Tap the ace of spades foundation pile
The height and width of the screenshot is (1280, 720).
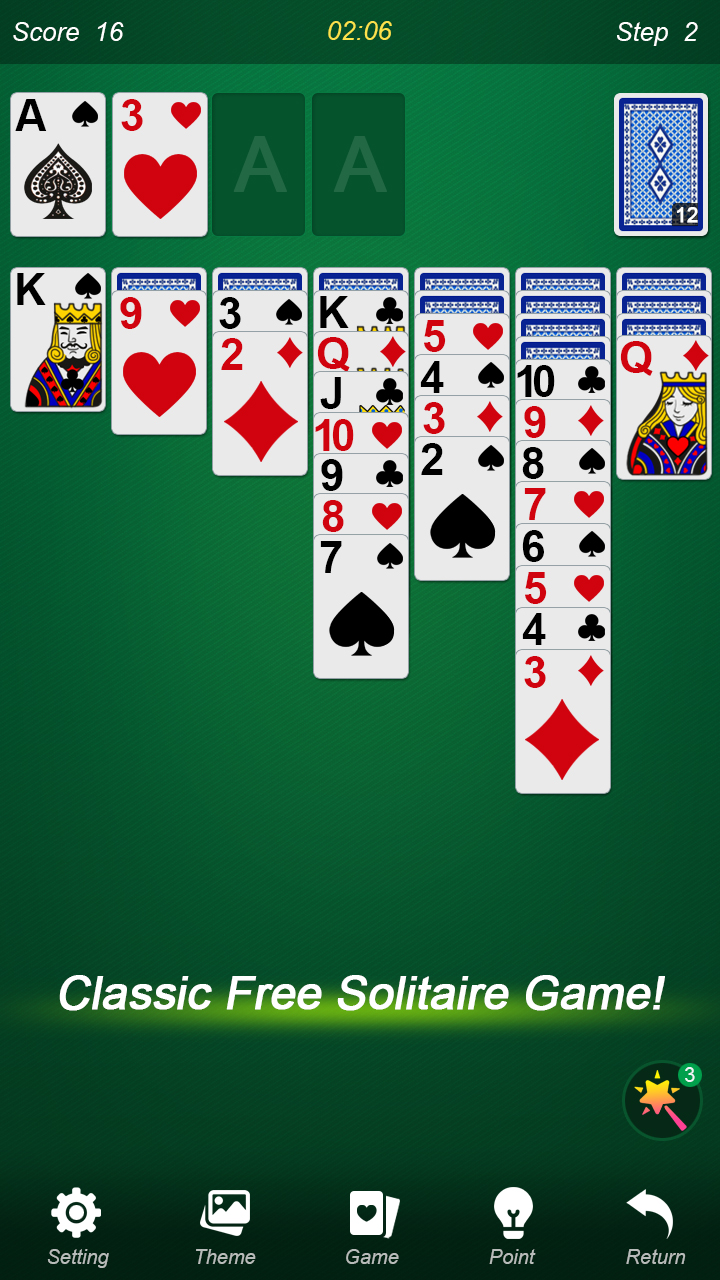58,165
